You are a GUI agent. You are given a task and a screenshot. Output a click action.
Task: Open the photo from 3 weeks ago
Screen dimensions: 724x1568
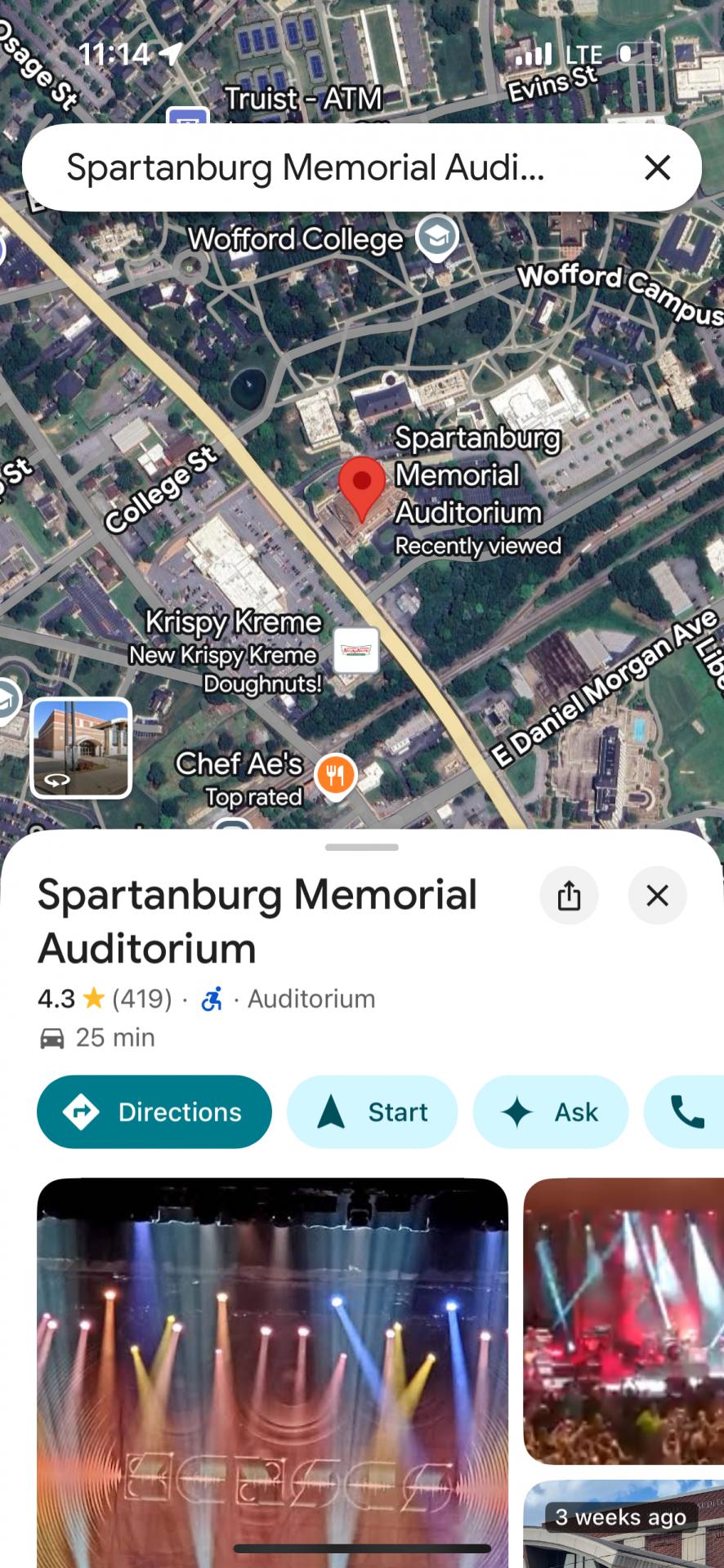[x=623, y=1524]
